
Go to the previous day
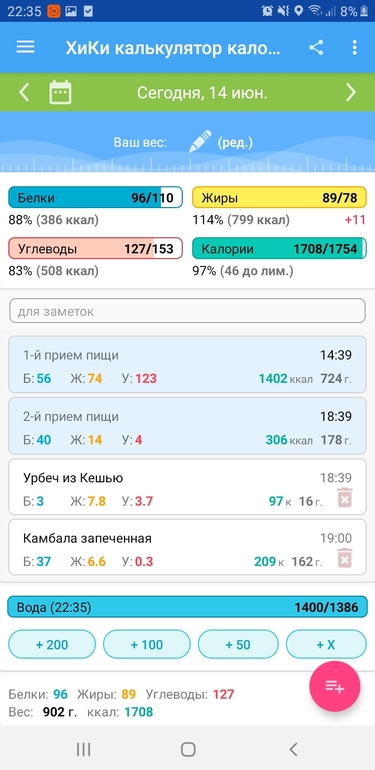click(x=24, y=92)
